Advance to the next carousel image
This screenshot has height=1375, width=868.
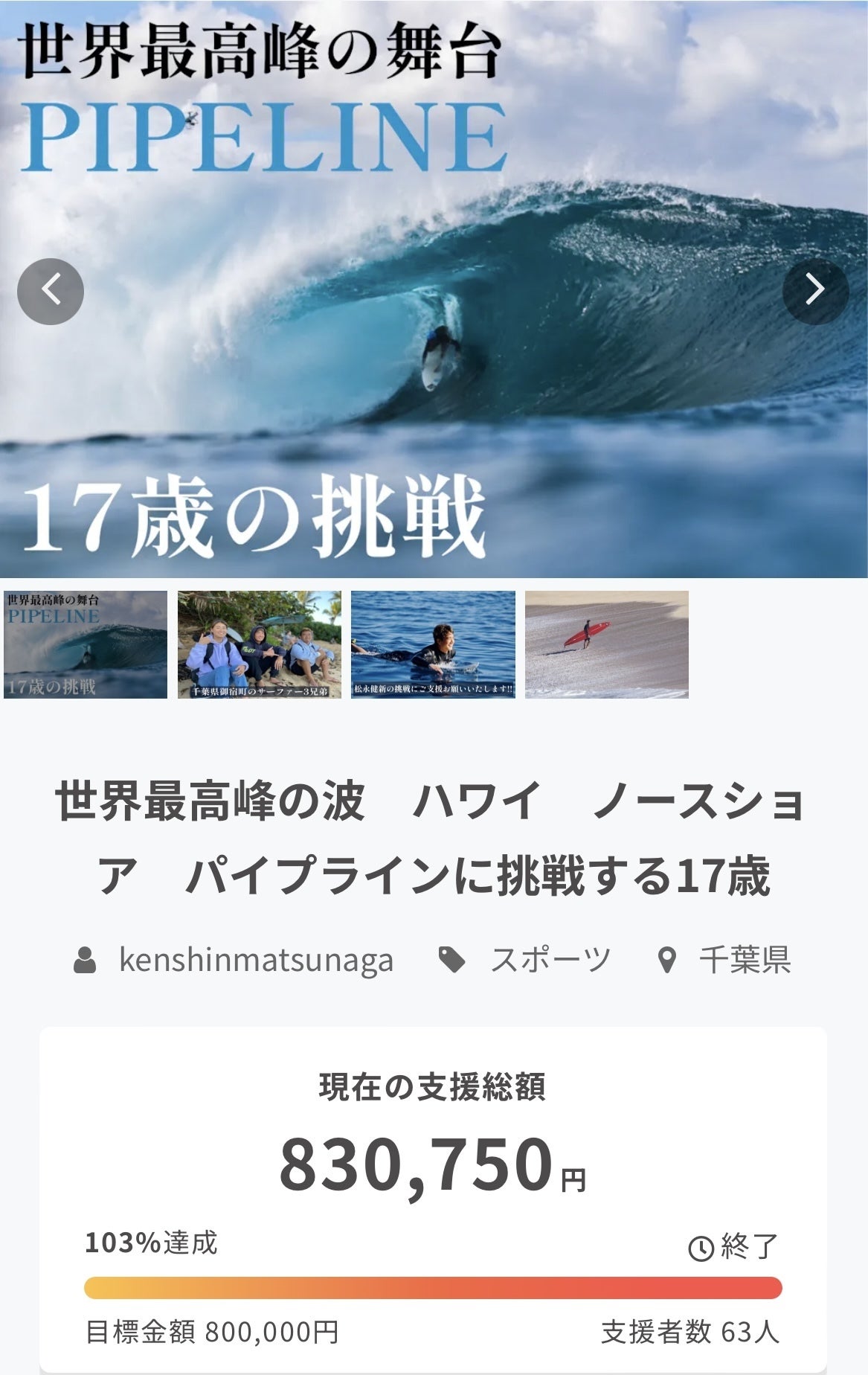[x=815, y=291]
